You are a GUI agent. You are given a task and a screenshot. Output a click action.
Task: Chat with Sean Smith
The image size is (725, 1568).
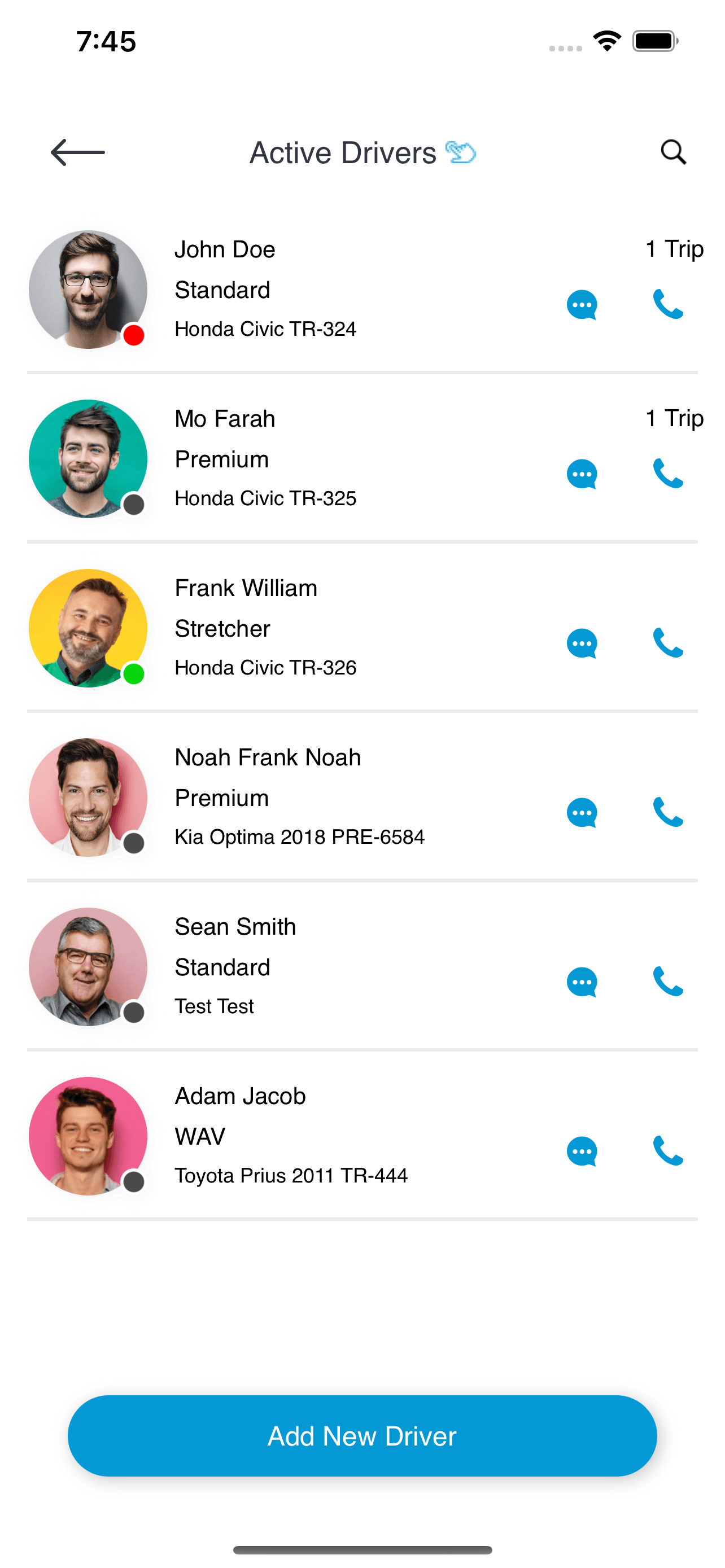[582, 982]
